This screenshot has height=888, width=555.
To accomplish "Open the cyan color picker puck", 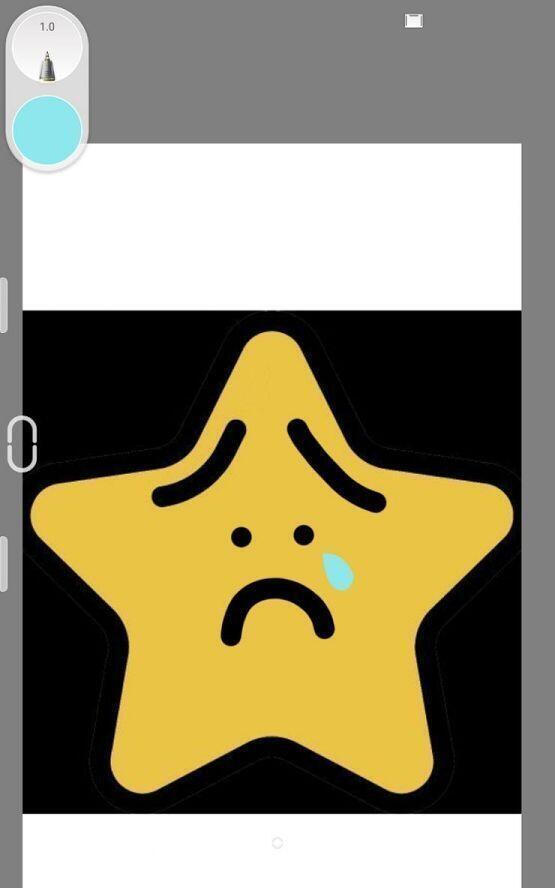I will 47,130.
